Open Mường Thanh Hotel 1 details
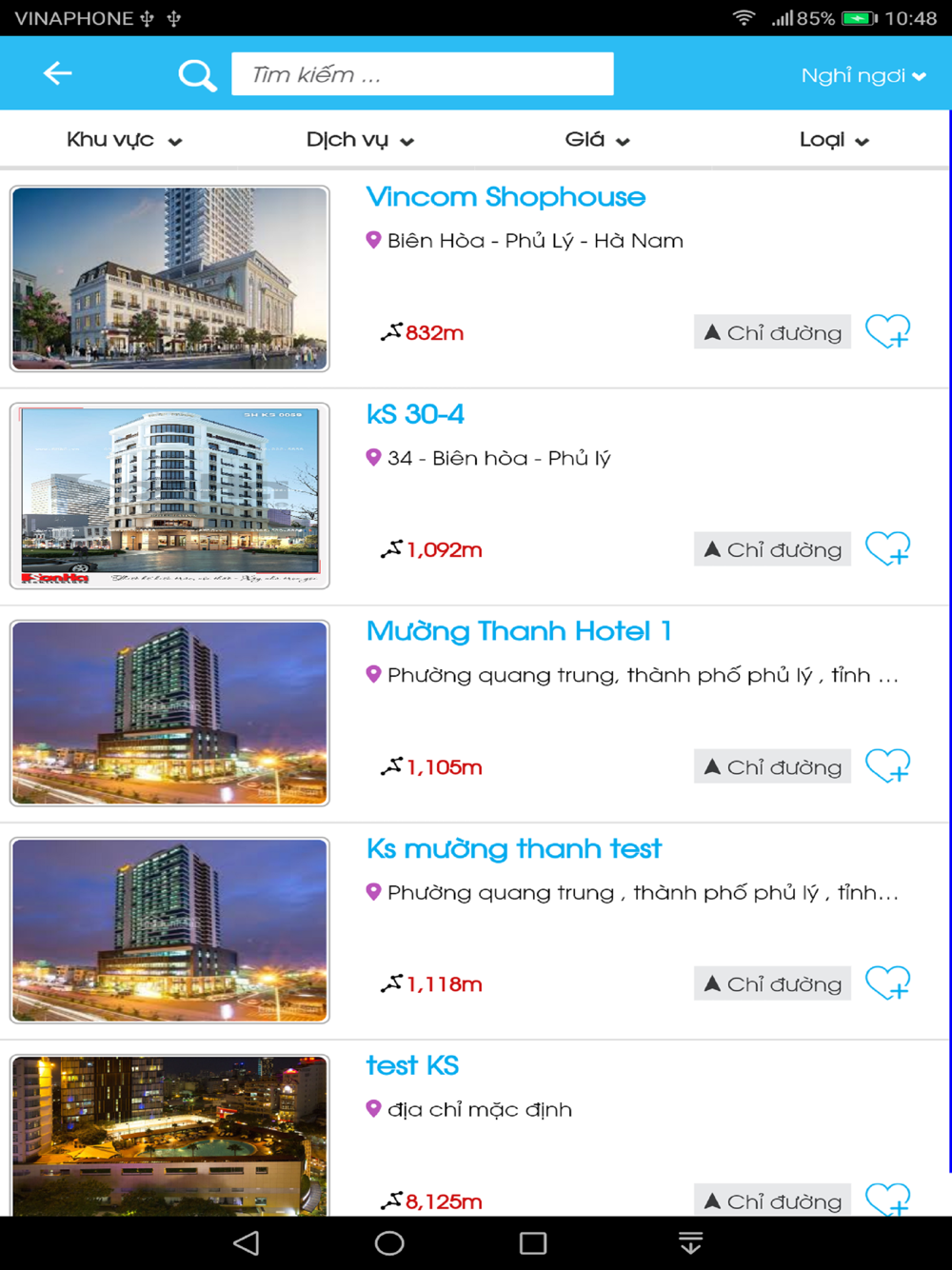 [519, 631]
